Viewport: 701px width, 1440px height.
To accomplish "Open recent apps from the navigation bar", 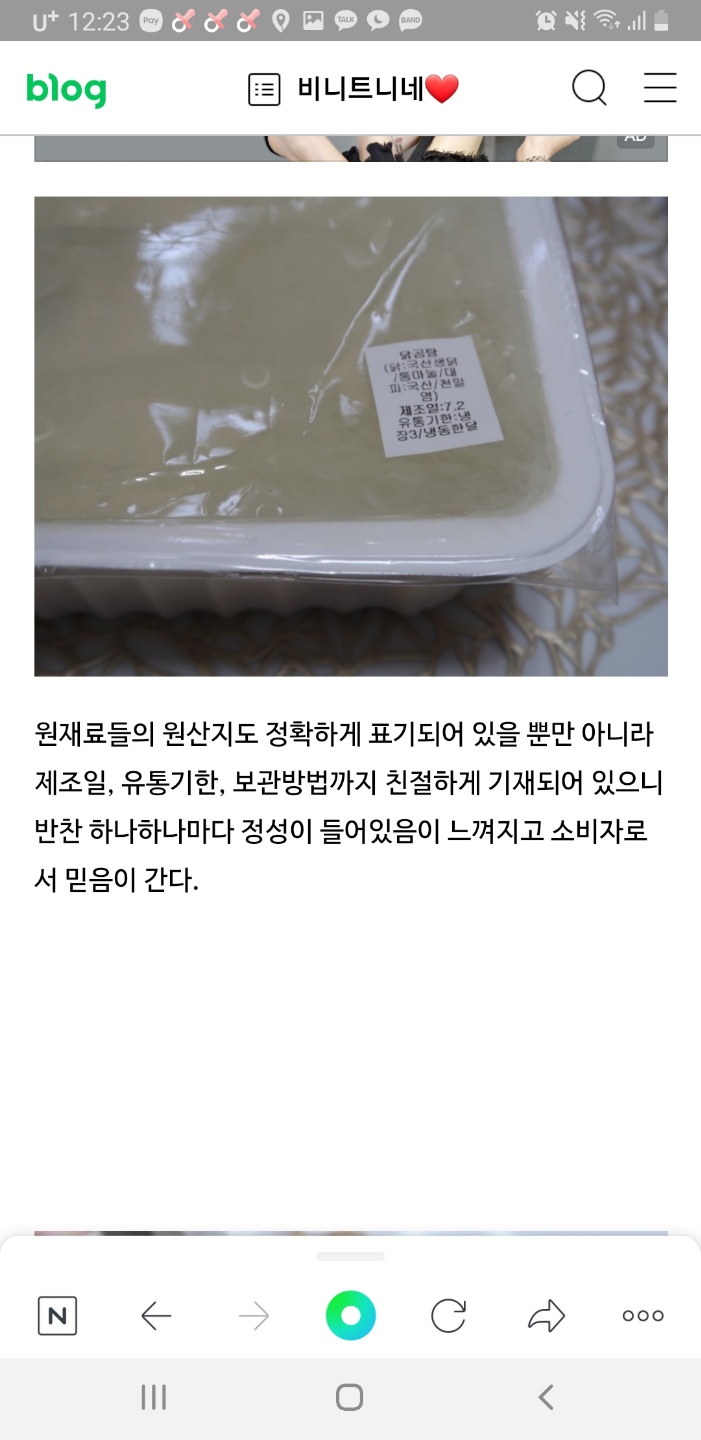I will pyautogui.click(x=153, y=1397).
